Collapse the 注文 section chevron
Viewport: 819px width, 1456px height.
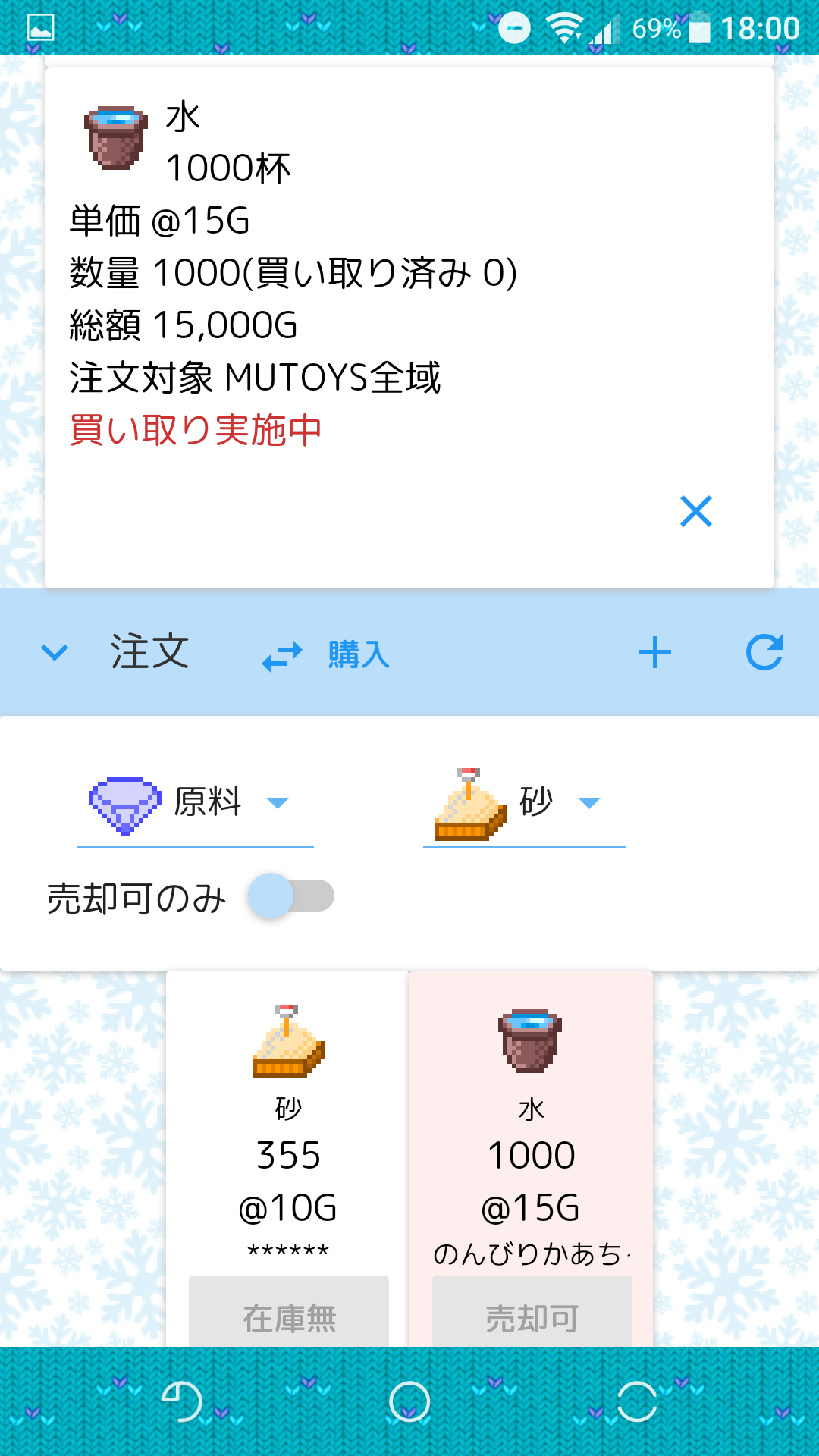click(x=55, y=652)
